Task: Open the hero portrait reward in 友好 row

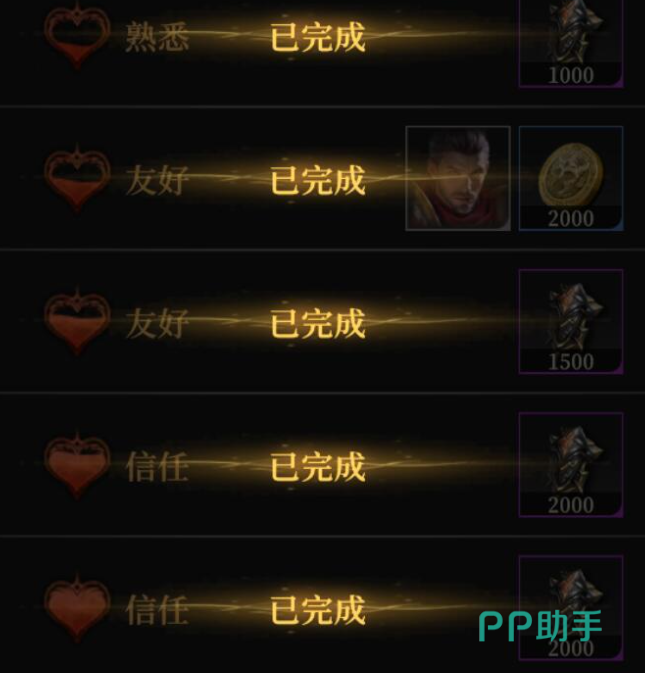Action: coord(458,179)
